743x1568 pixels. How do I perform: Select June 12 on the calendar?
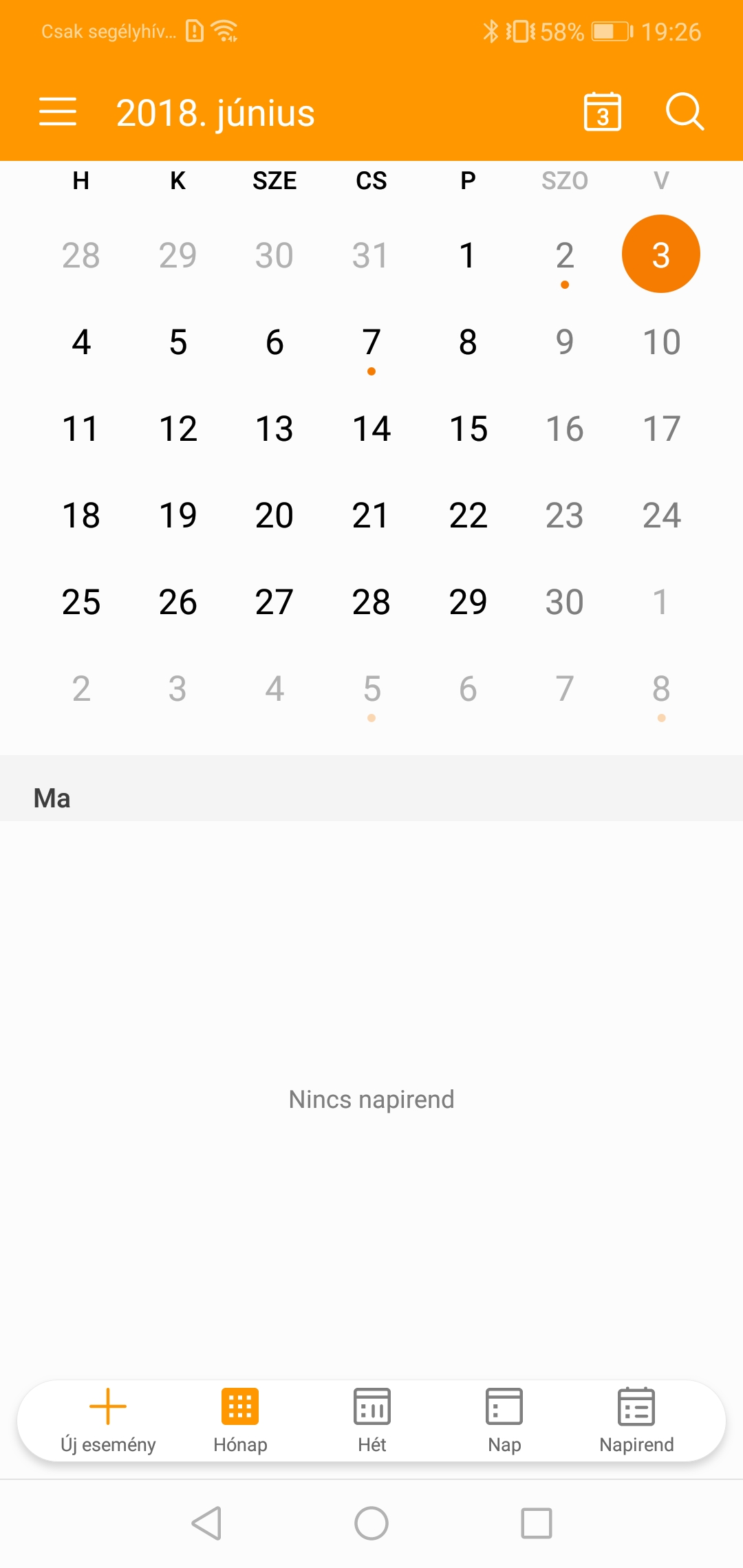tap(178, 429)
